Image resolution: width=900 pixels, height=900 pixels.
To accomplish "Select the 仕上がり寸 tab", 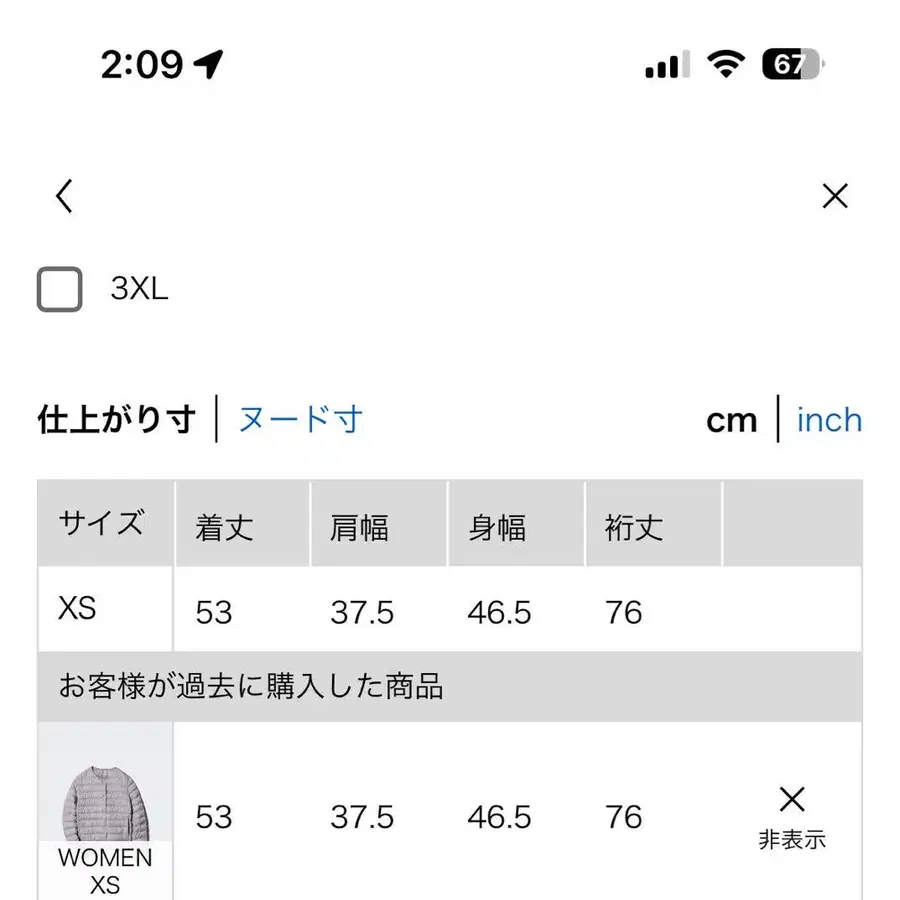I will tap(116, 419).
